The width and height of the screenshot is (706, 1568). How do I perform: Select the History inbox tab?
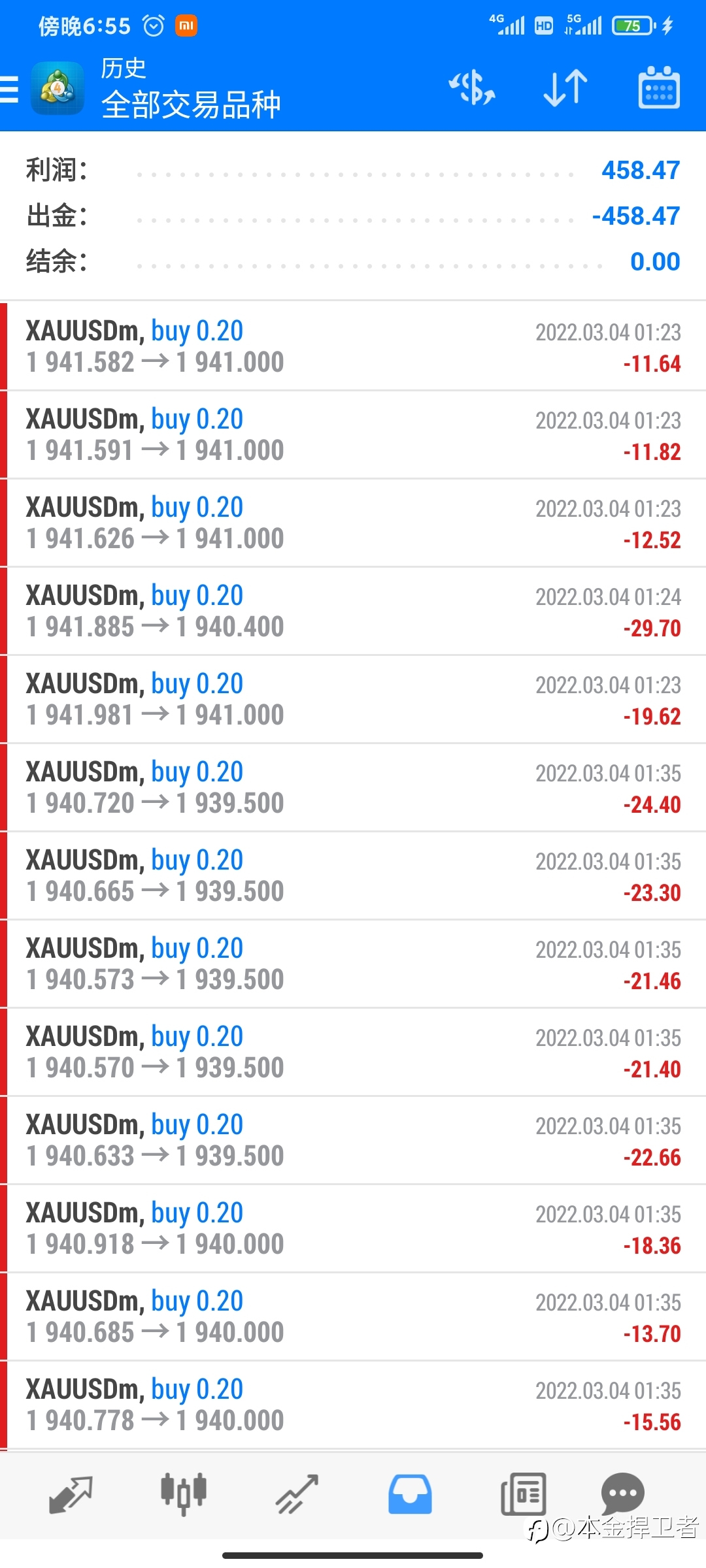410,1495
